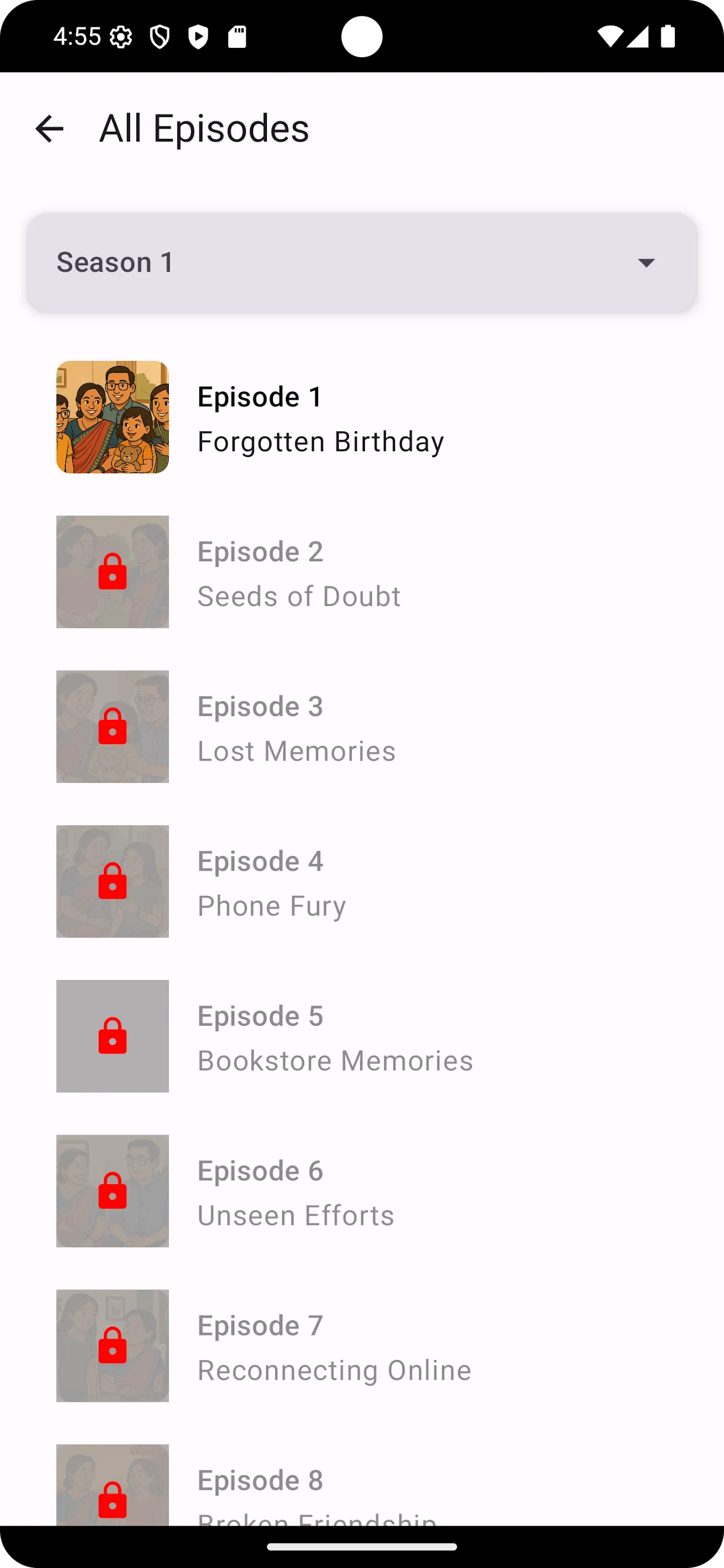724x1568 pixels.
Task: Select Episode 6 Unseen Efforts
Action: pyautogui.click(x=362, y=1190)
